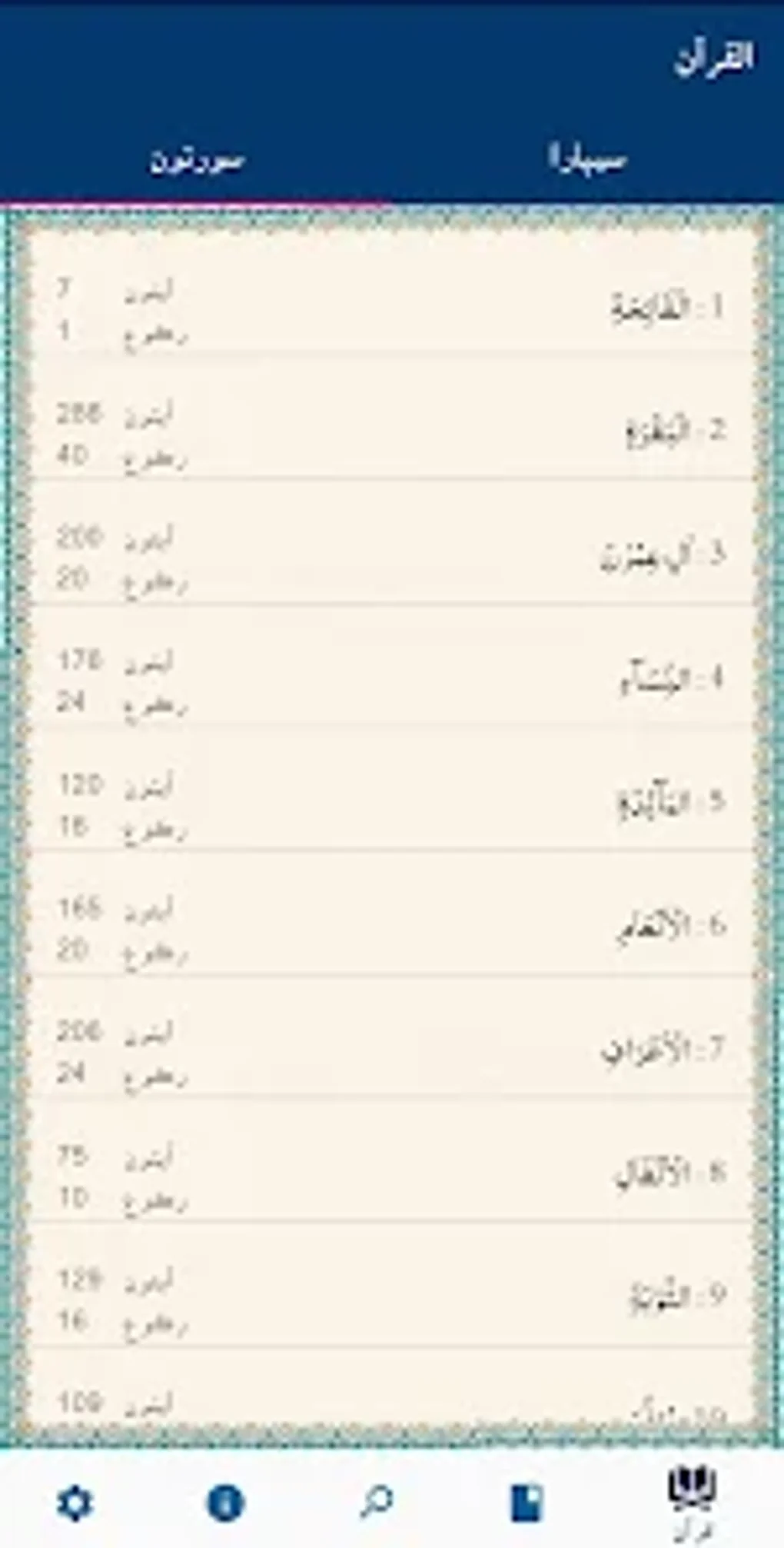Screen dimensions: 784x1548
Task: Open surah 8 Al-Anfal
Action: click(392, 1174)
